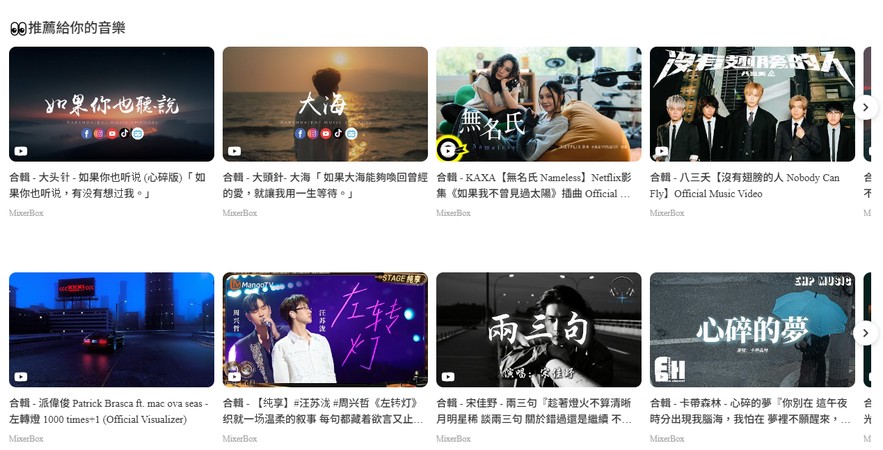Open the 大海 album thumbnail
Screen dimensions: 883x450
324,104
